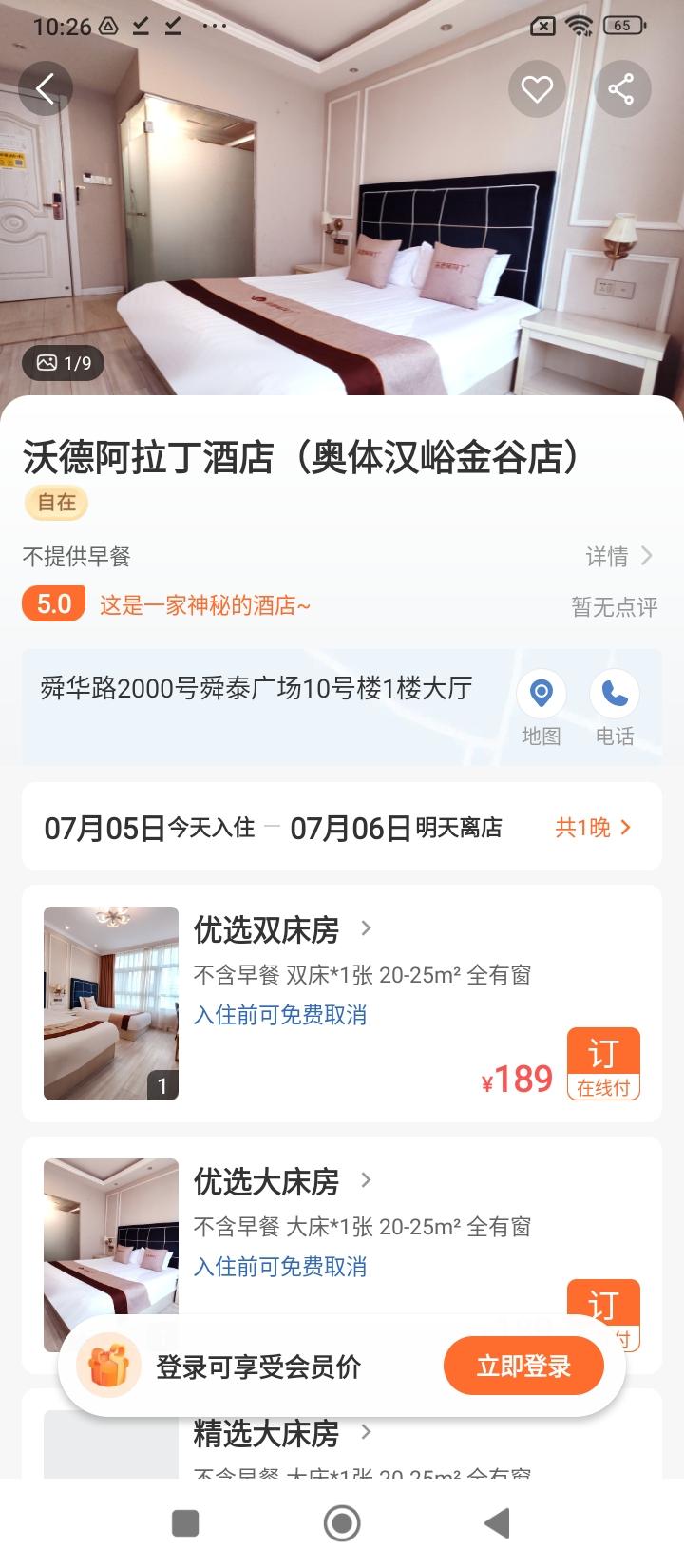Expand 详情 hotel details chevron

[617, 555]
